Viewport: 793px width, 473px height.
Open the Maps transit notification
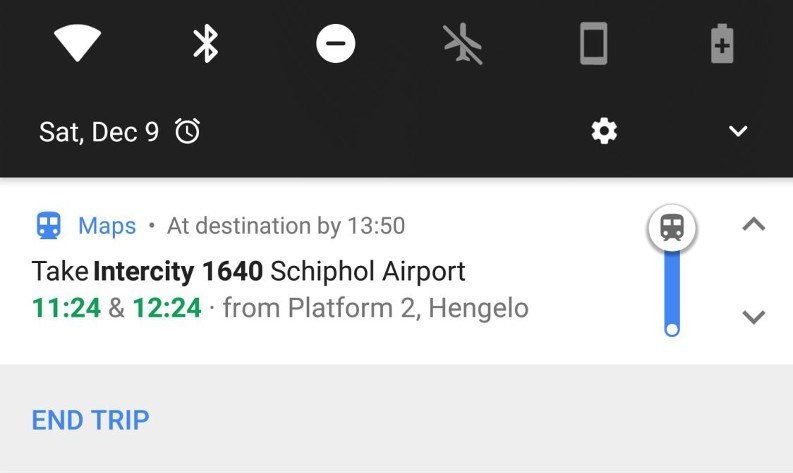click(x=300, y=271)
